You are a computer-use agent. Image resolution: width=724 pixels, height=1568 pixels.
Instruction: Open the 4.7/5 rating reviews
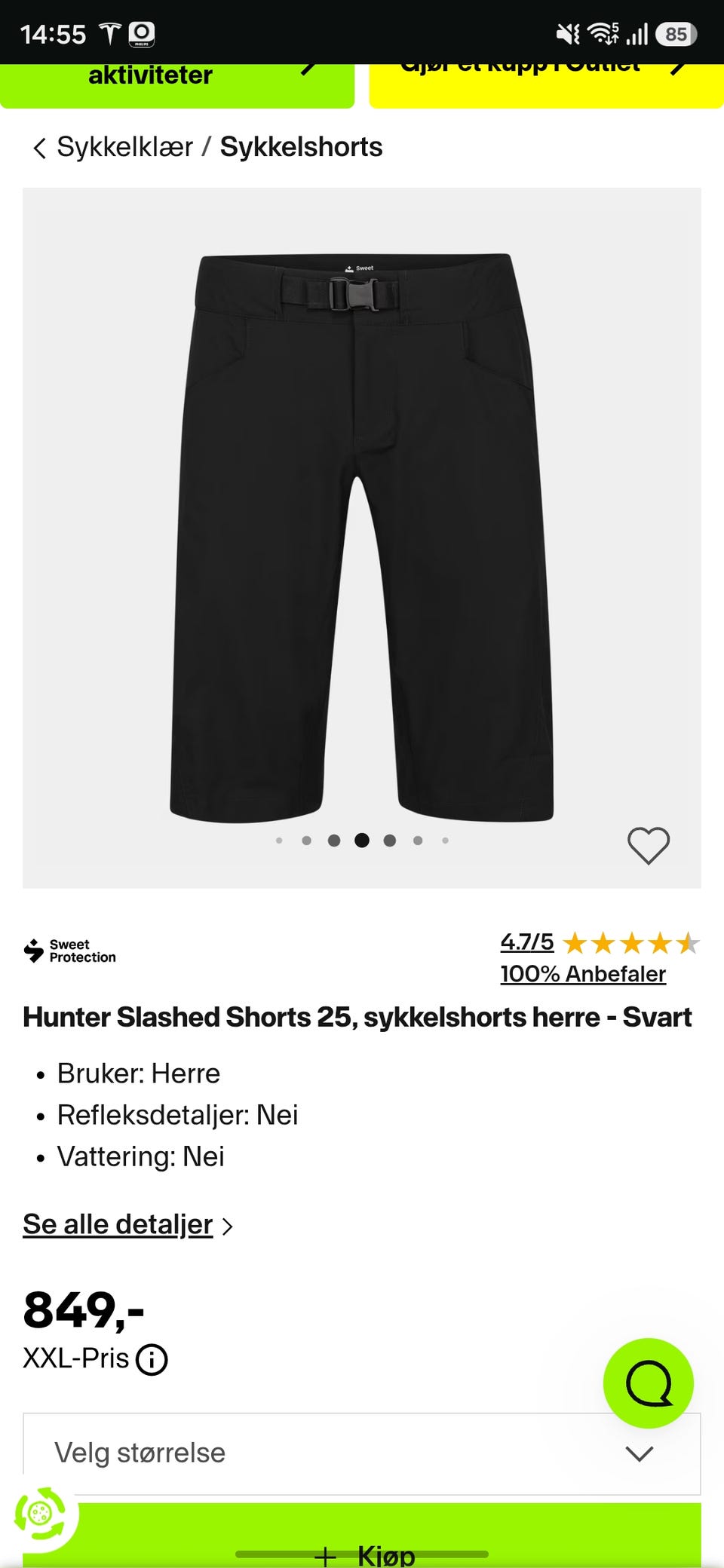coord(526,942)
